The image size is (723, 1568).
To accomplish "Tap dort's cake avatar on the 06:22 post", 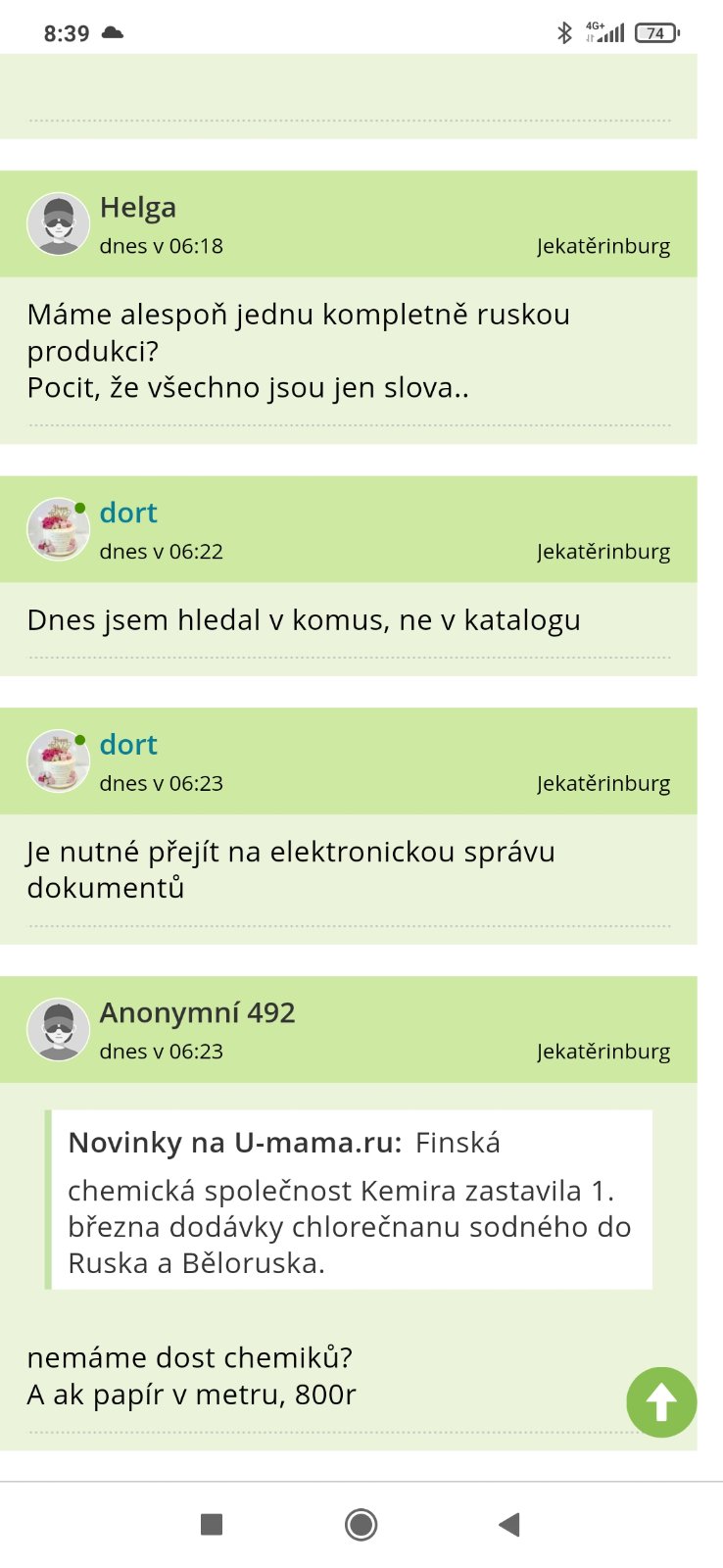I will click(58, 529).
